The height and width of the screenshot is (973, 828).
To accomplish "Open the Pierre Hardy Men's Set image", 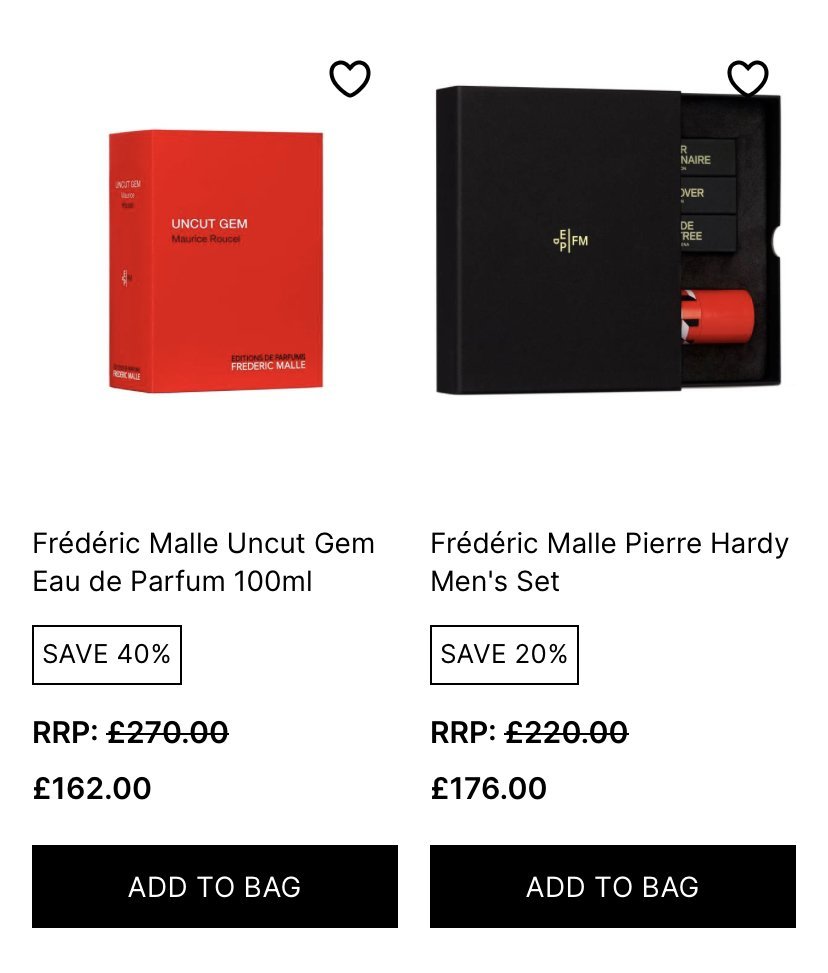I will click(x=608, y=240).
